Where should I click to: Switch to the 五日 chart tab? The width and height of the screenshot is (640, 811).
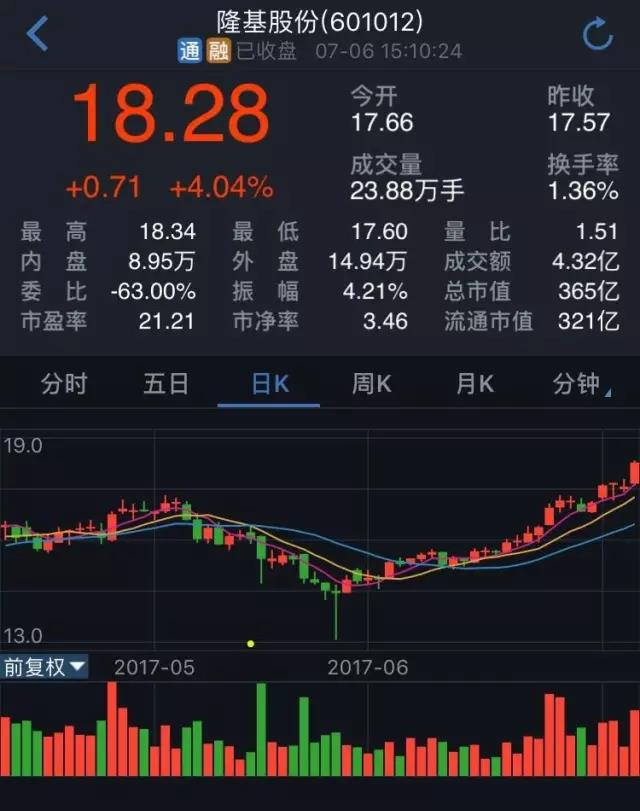(x=166, y=383)
